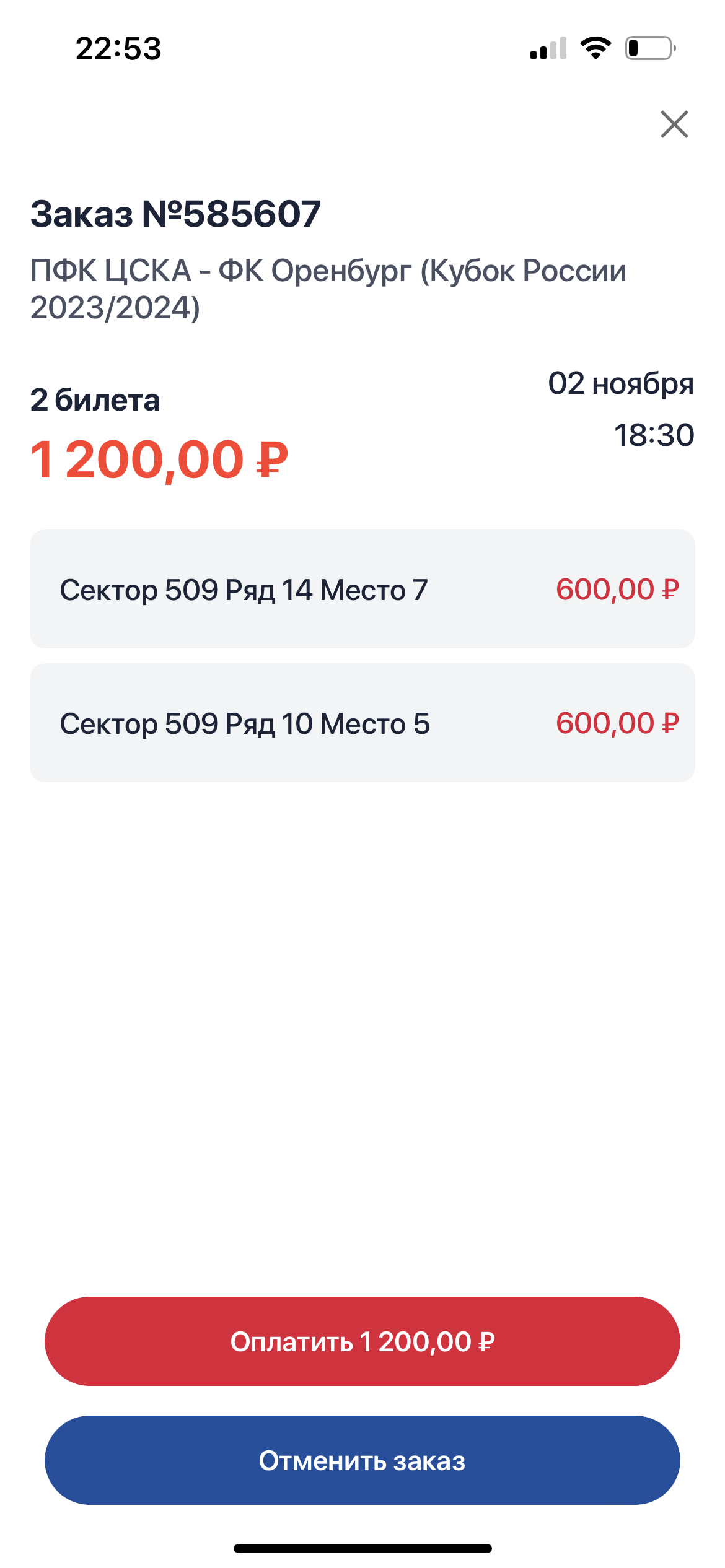Click the cellular signal icon
The height and width of the screenshot is (1568, 725).
point(547,48)
